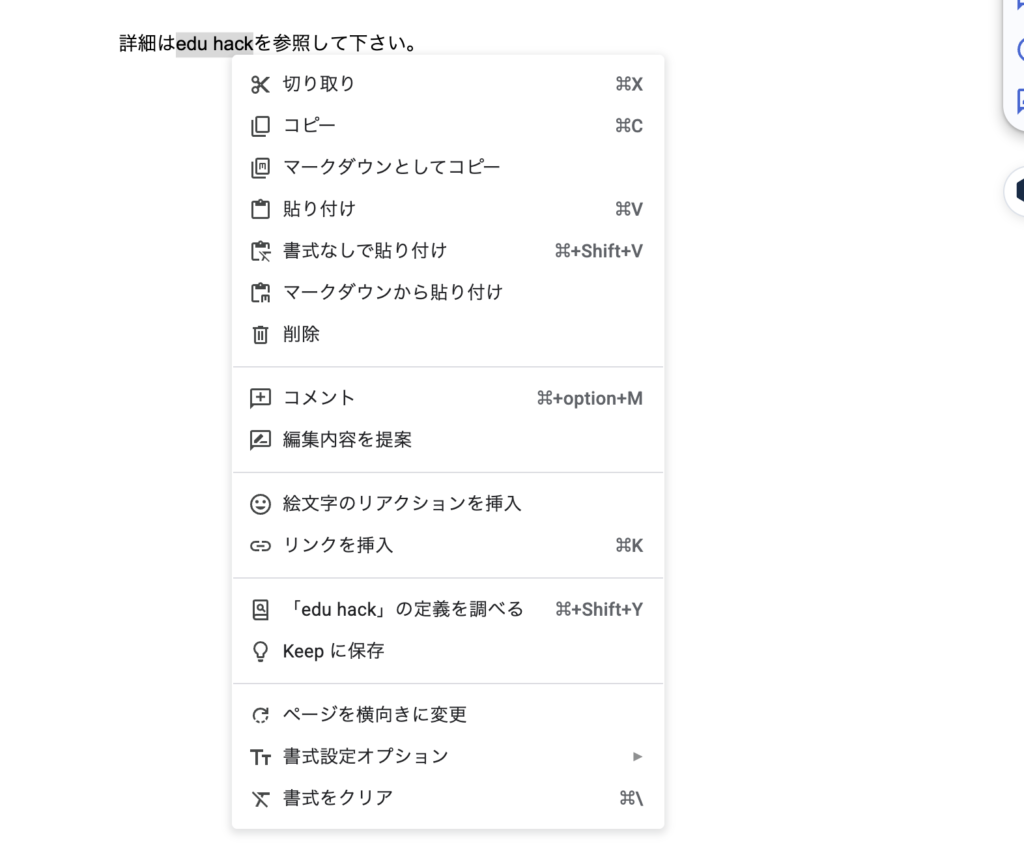
Task: Add a comment via コメント
Action: [x=319, y=398]
